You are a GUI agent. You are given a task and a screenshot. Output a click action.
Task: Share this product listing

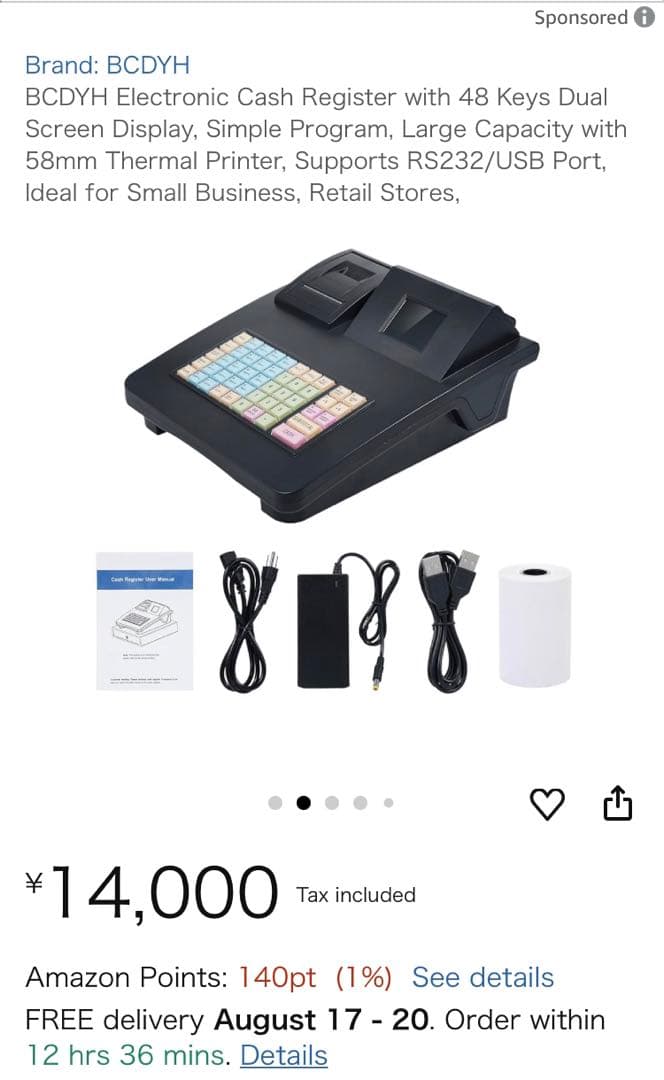618,803
